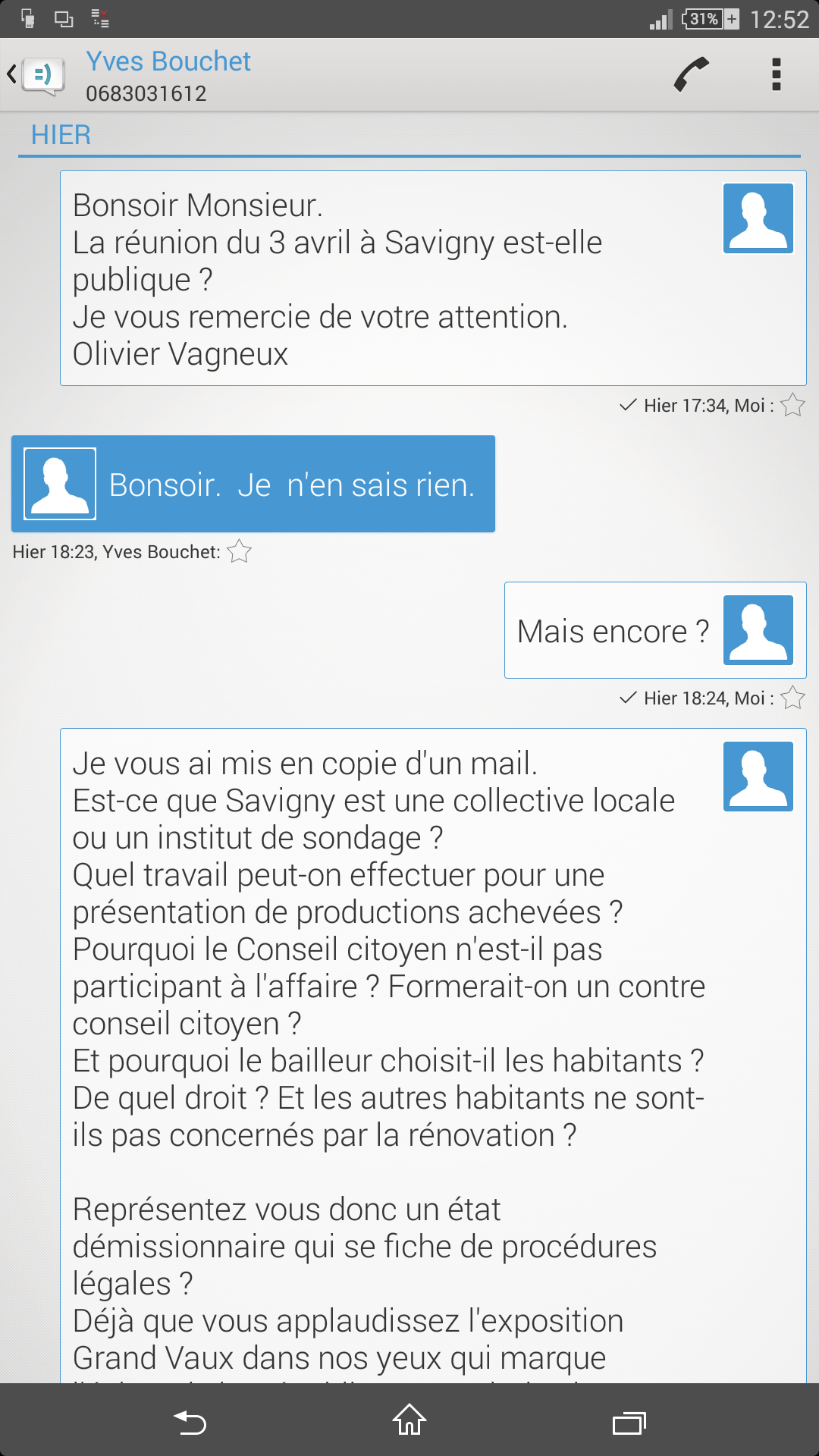This screenshot has width=819, height=1456.
Task: Star the message sent Hier 17:34
Action: point(792,405)
